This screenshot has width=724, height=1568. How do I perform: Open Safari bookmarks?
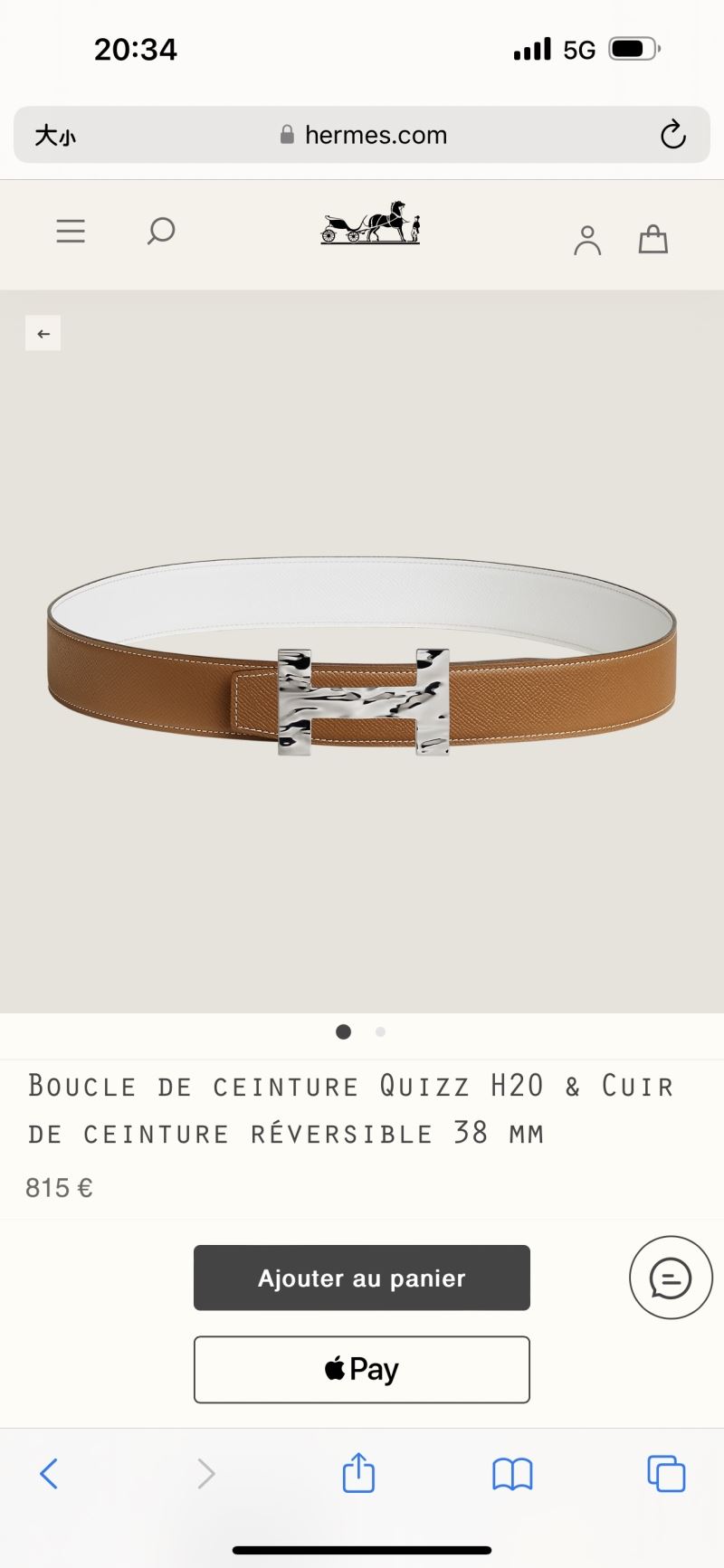[x=512, y=1474]
